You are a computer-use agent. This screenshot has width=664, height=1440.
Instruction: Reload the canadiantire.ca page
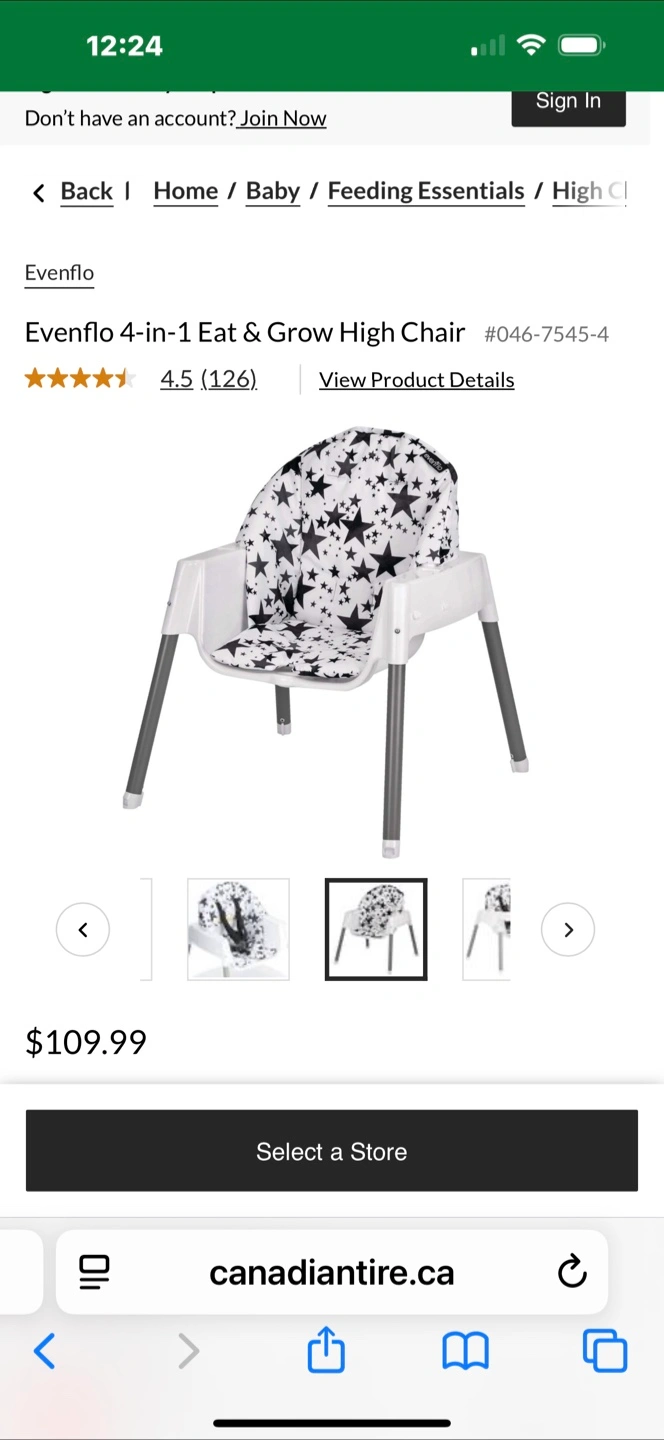[x=571, y=1272]
